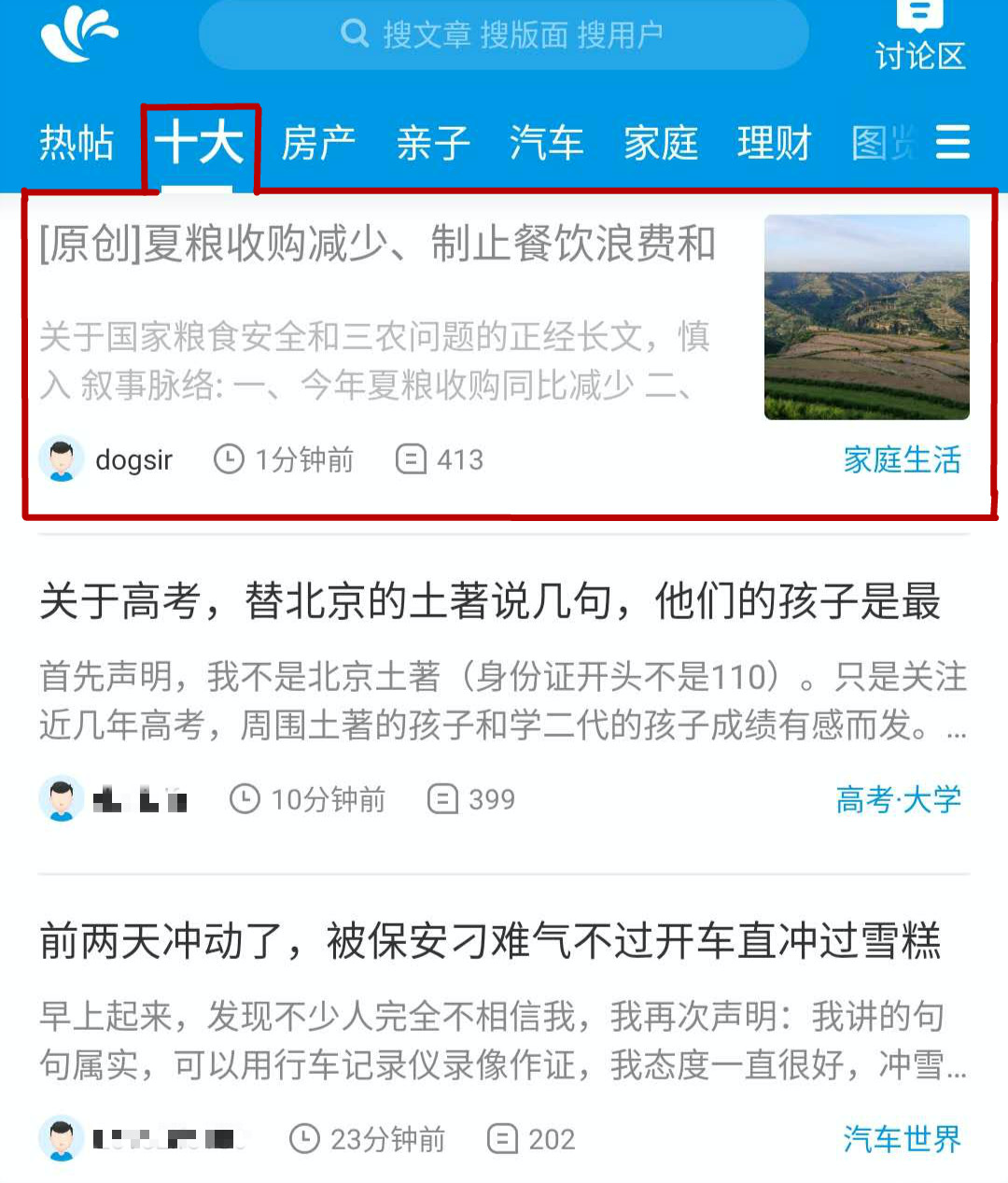The width and height of the screenshot is (1008, 1183).
Task: Open comments via the 413 comment bubble icon
Action: click(411, 458)
